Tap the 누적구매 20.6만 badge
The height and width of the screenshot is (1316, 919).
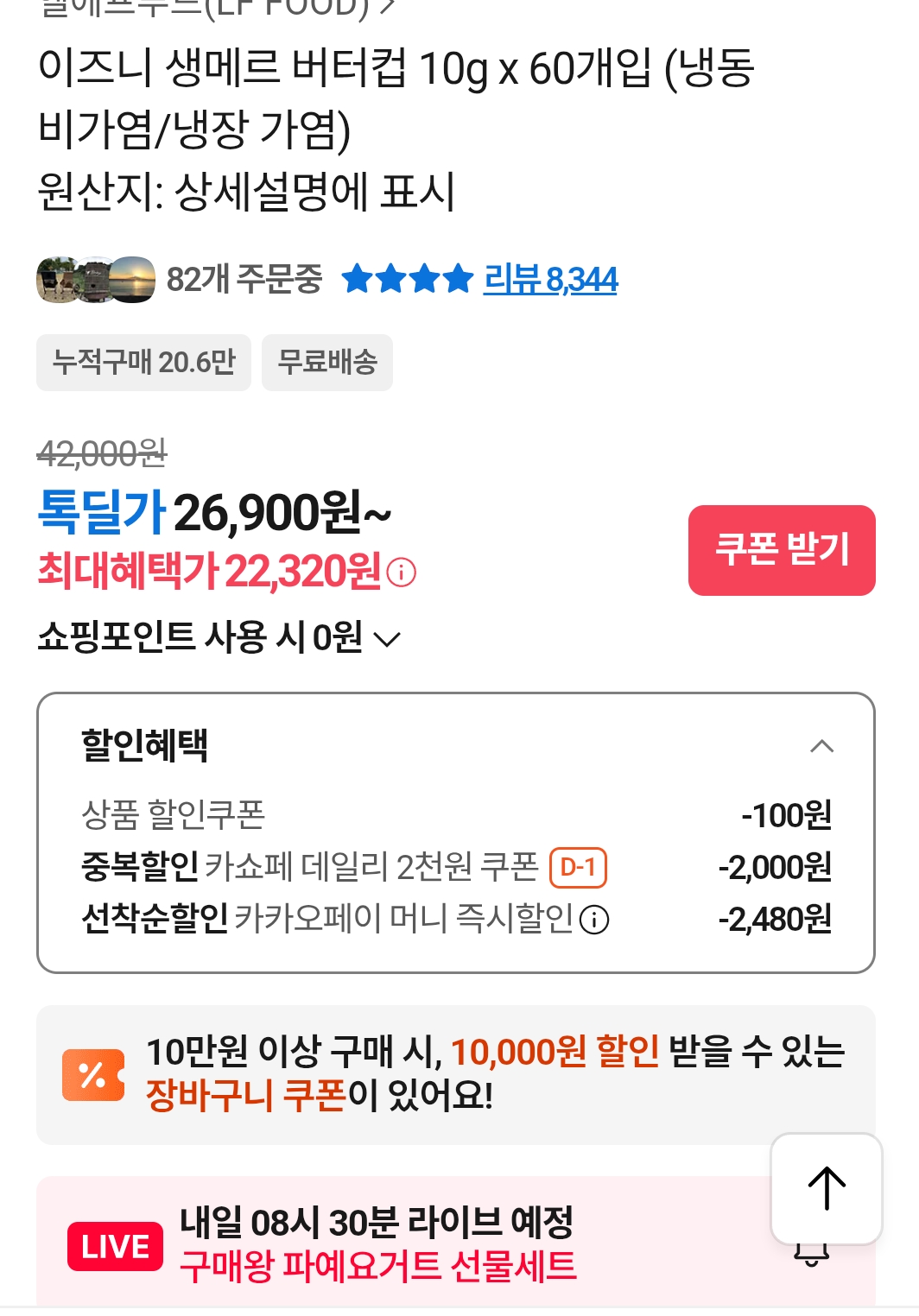(143, 363)
